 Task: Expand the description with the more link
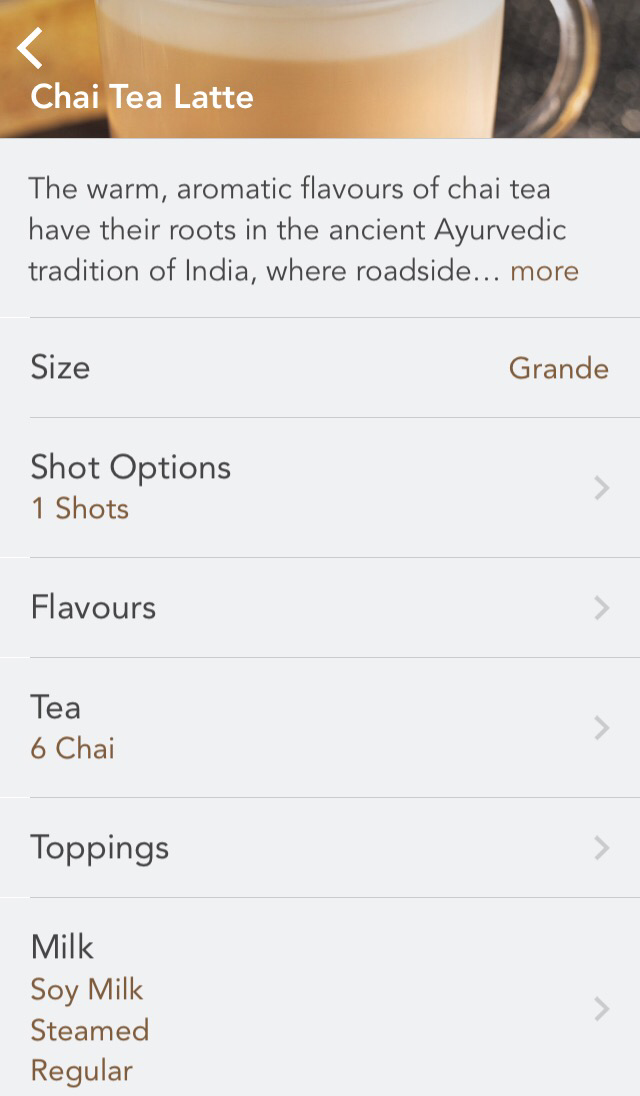tap(544, 271)
